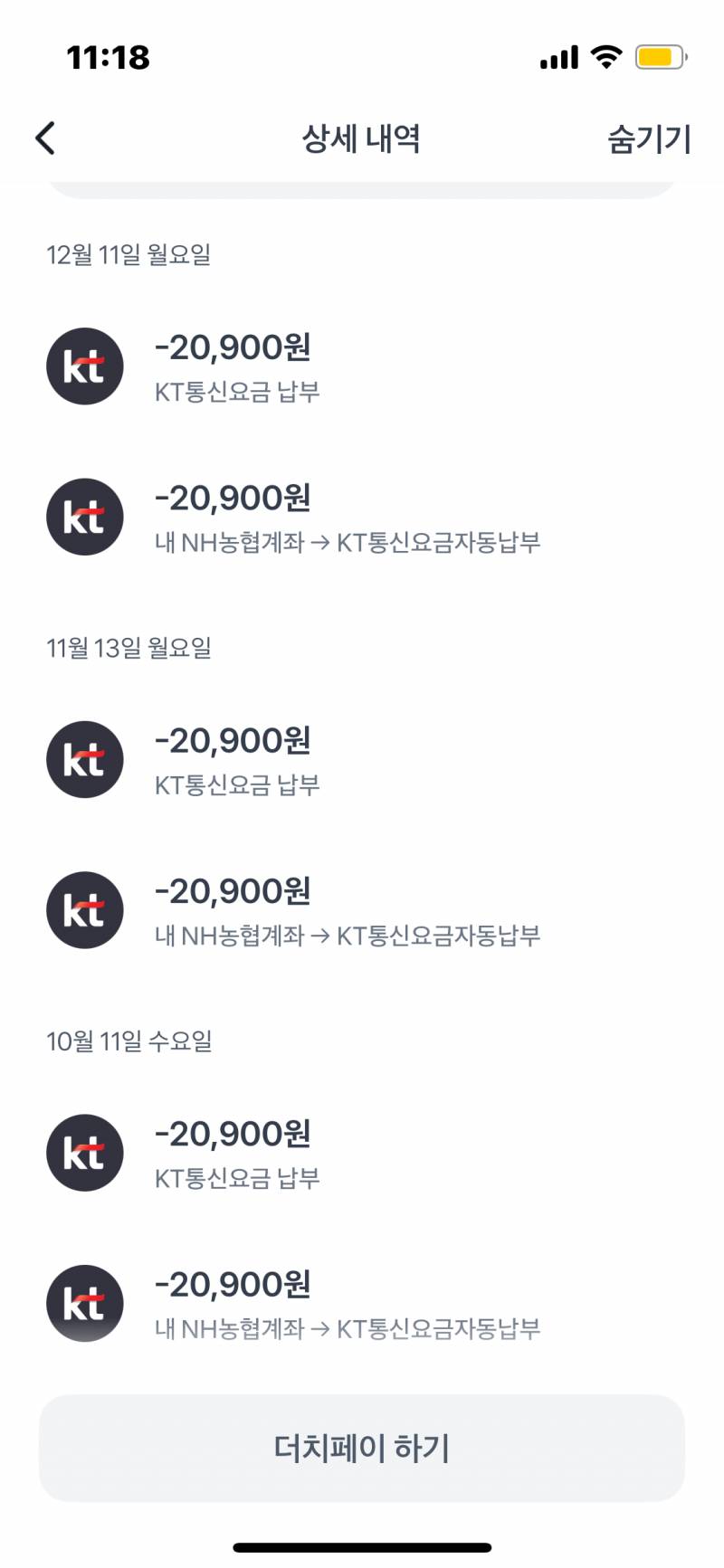Hide details using the 숨기기 option
724x1568 pixels.
pyautogui.click(x=648, y=138)
